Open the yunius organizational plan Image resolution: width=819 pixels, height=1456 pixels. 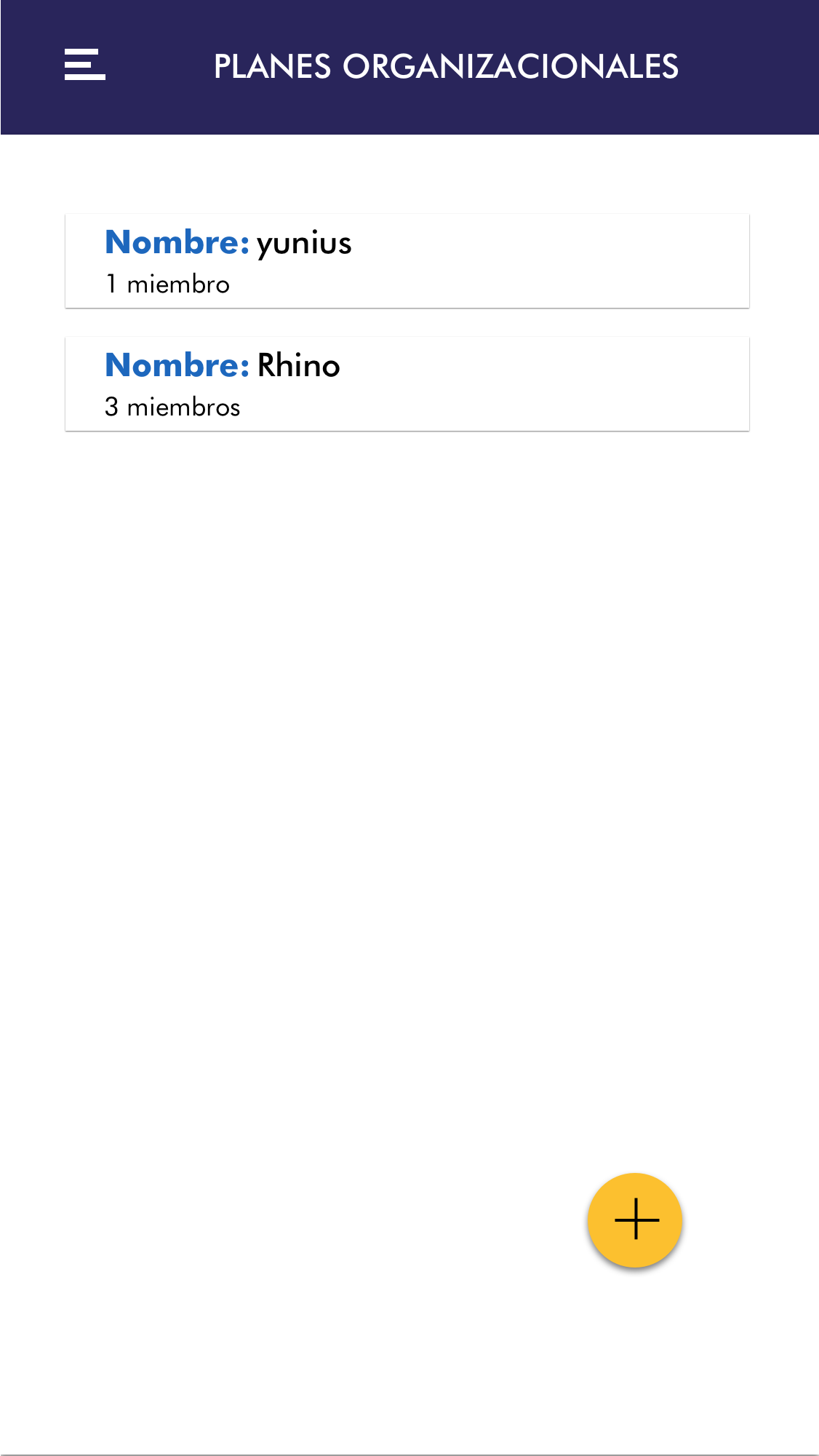point(407,261)
